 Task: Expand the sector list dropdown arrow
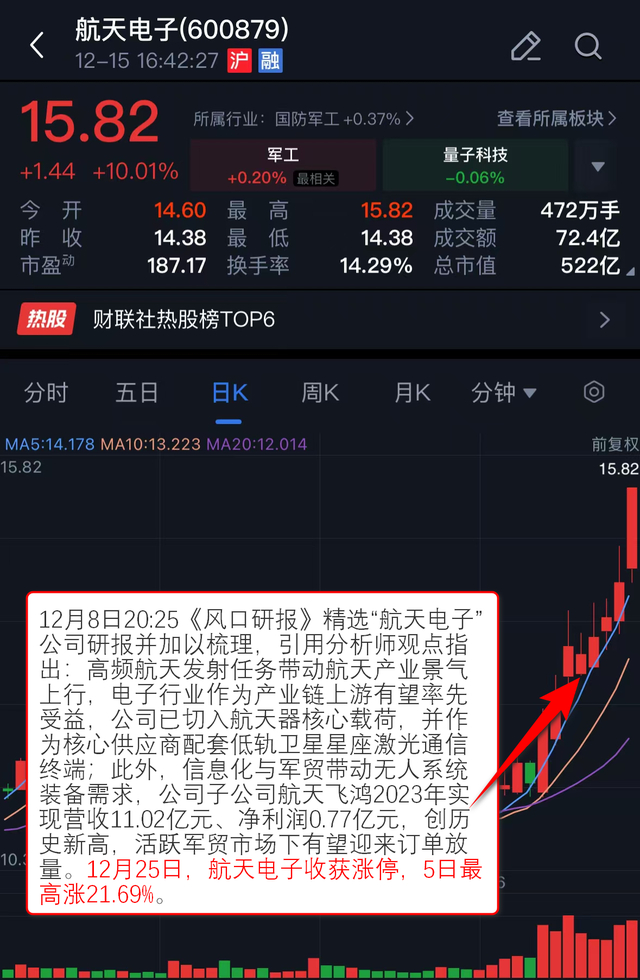(x=598, y=166)
